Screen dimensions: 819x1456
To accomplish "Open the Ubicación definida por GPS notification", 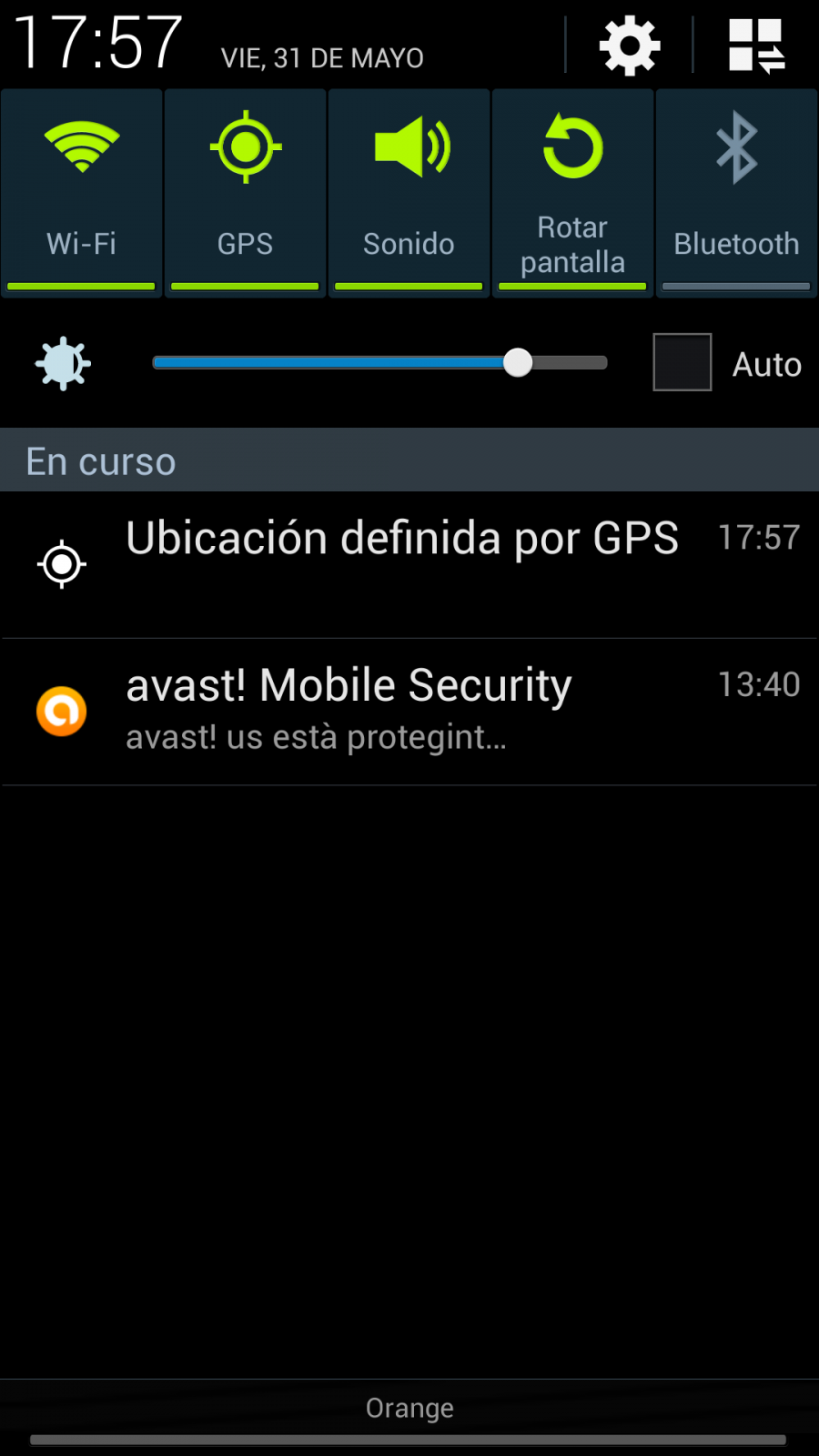I will pos(409,564).
